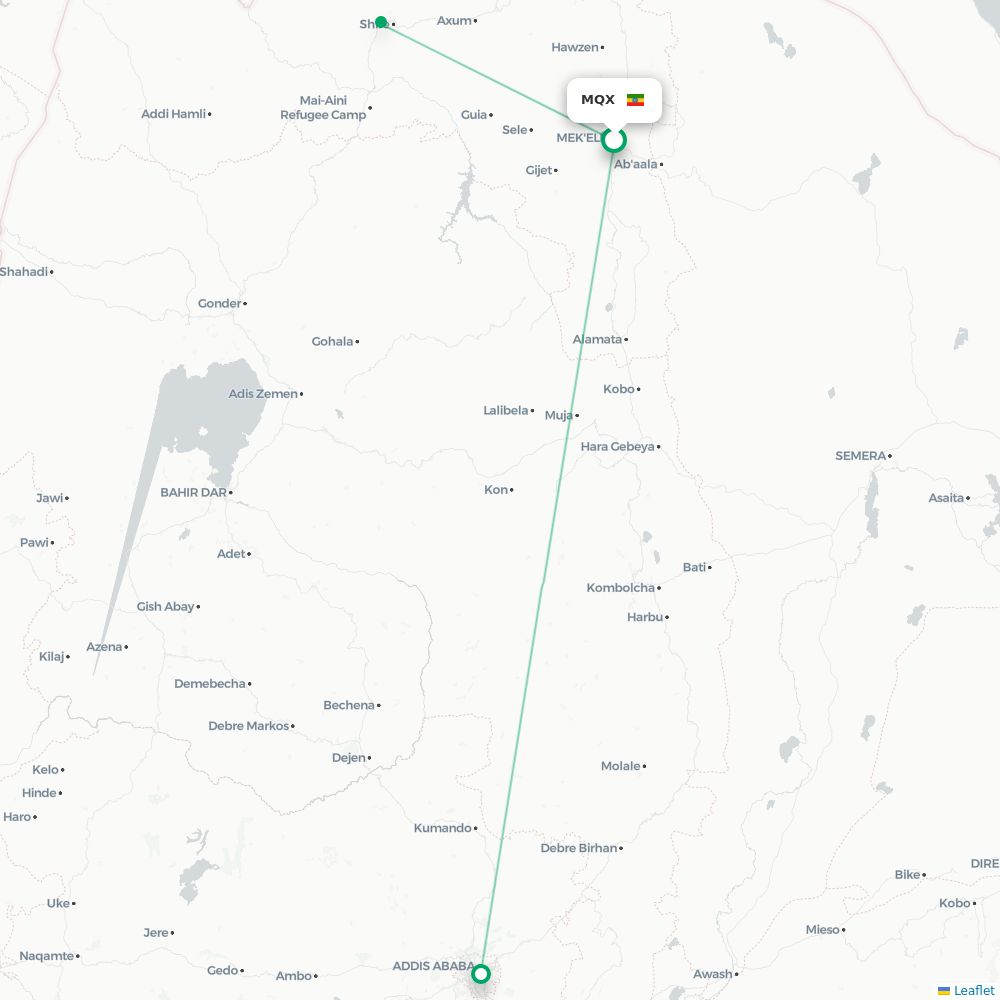Open the Leaflet attribution link
Image resolution: width=1000 pixels, height=1000 pixels.
[x=973, y=990]
